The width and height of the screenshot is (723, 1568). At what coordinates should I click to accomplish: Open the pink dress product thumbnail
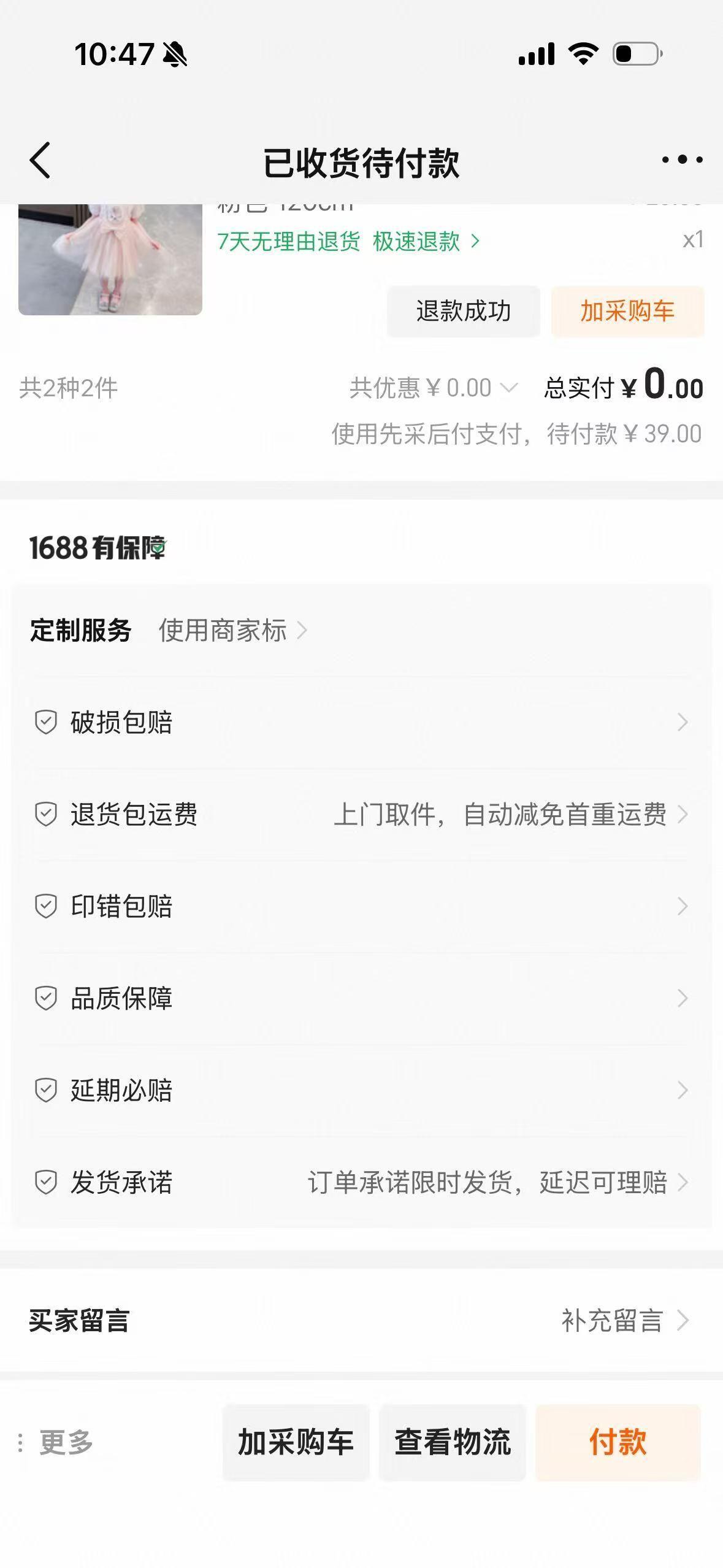pos(110,259)
